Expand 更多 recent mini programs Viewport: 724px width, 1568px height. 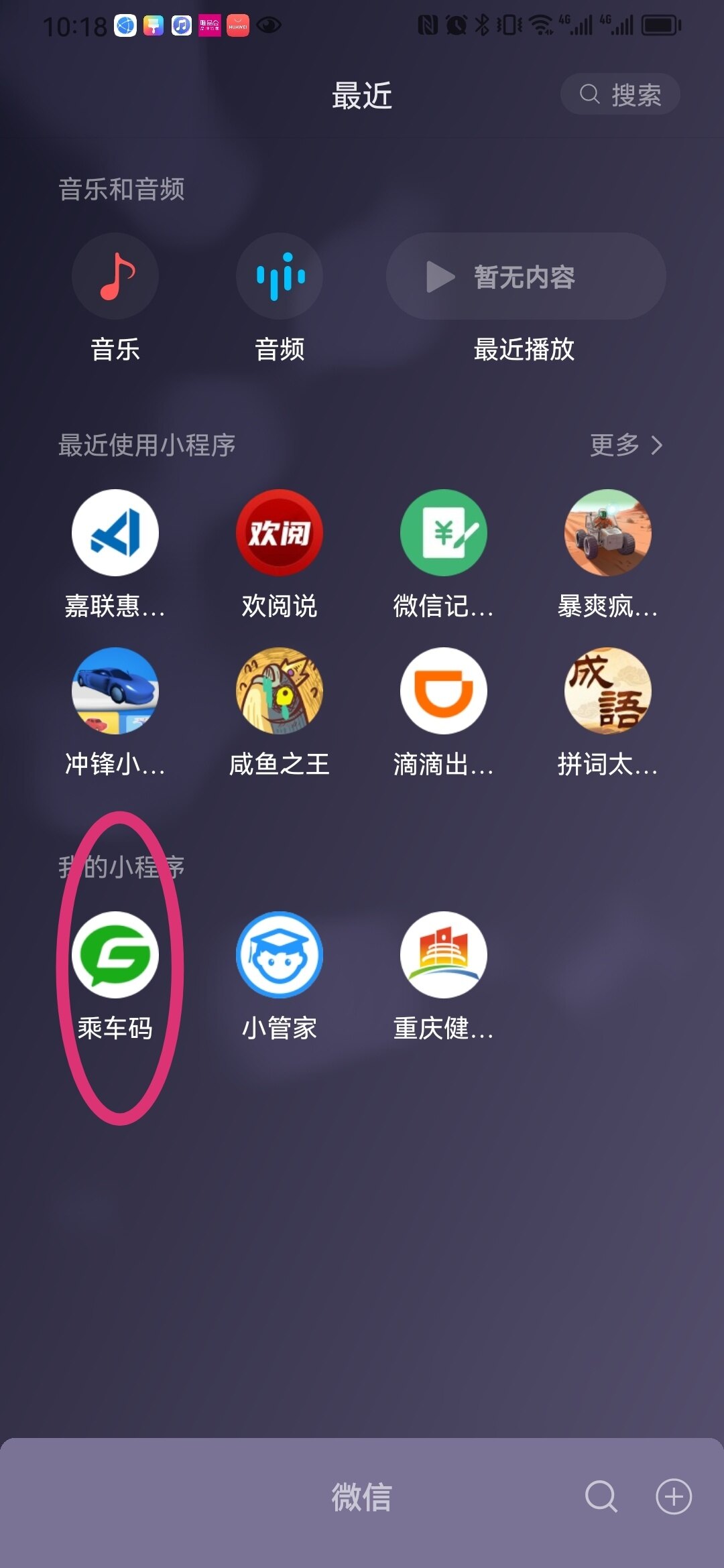(x=626, y=445)
